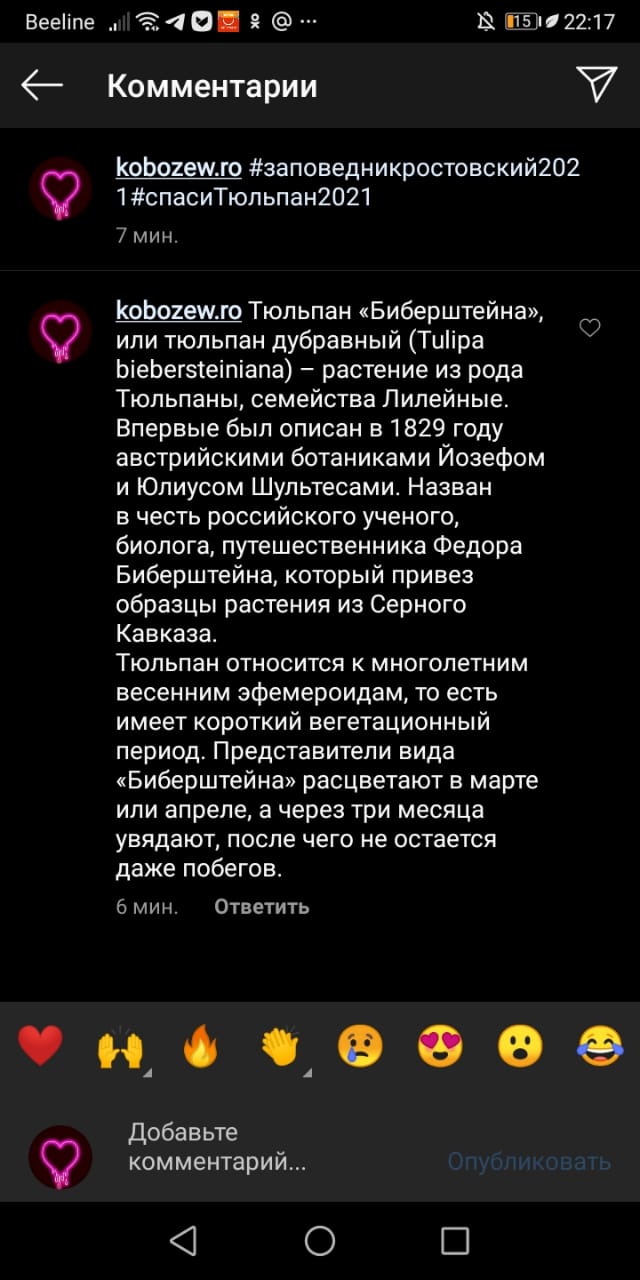Tap Ответить under the tulip comment
Viewport: 640px width, 1280px height.
(x=261, y=907)
